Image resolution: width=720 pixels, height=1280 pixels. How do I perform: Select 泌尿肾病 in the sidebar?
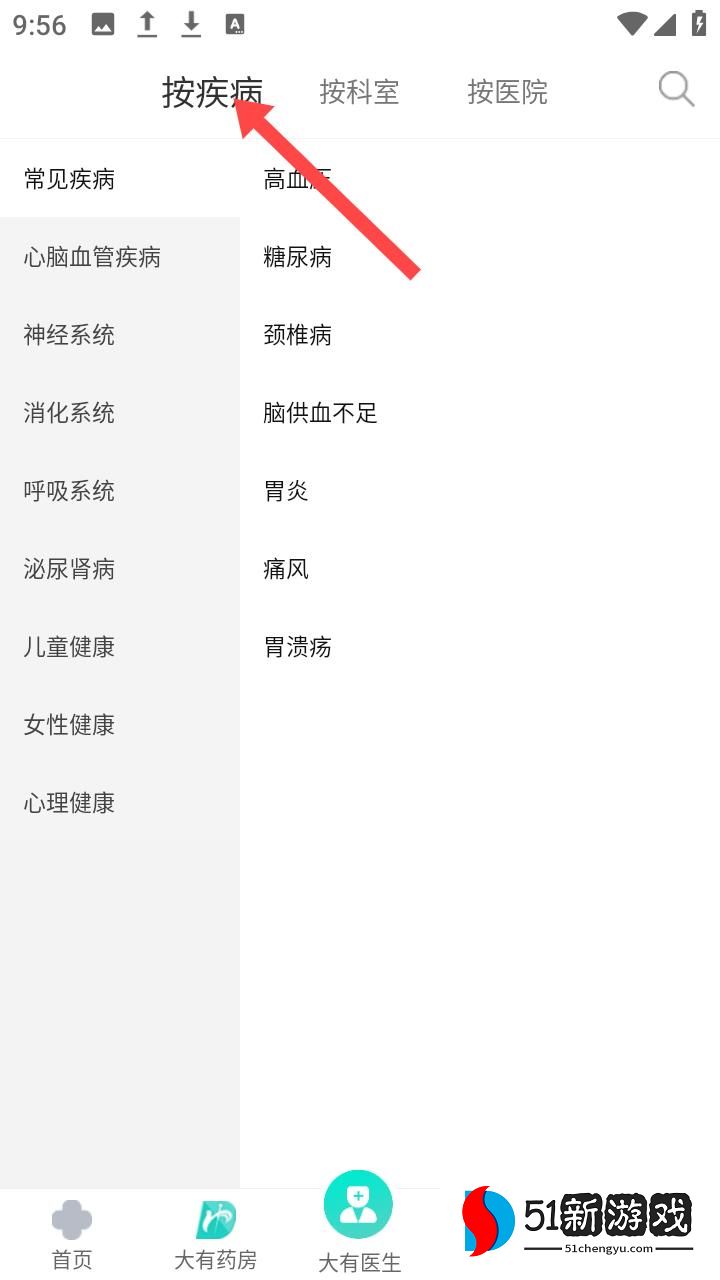pos(70,569)
